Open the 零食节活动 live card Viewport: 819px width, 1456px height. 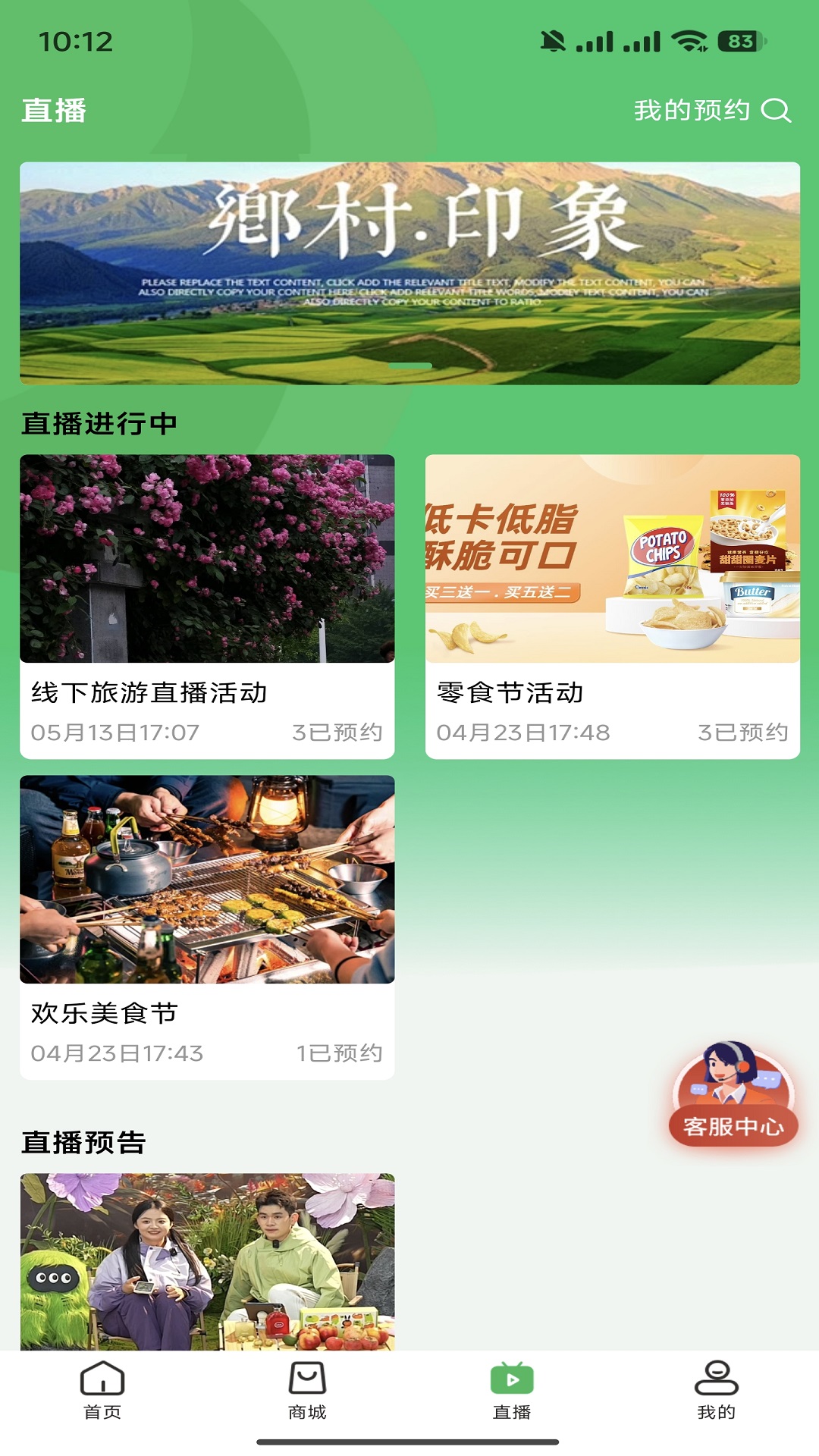pos(612,605)
